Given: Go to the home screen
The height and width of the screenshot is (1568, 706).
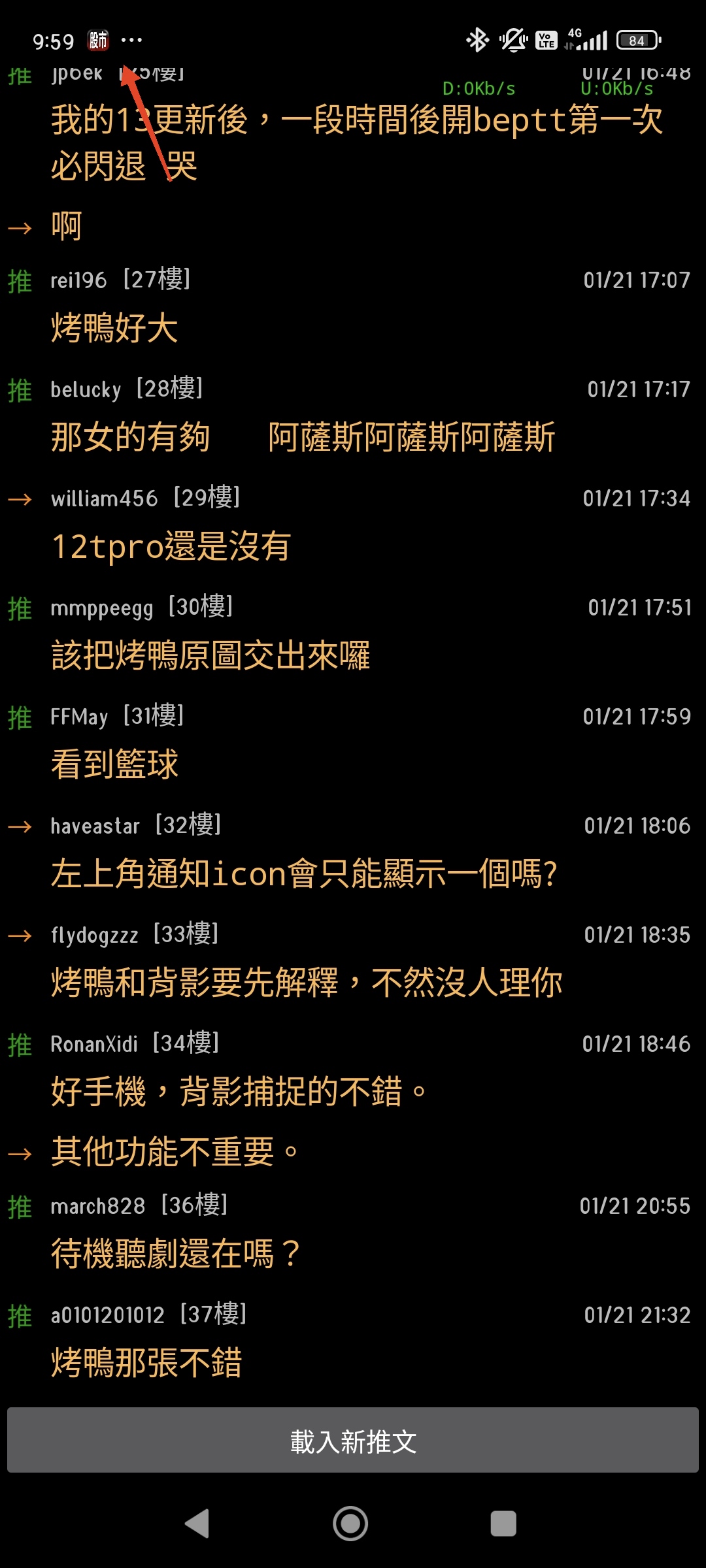Looking at the screenshot, I should click(x=350, y=1524).
